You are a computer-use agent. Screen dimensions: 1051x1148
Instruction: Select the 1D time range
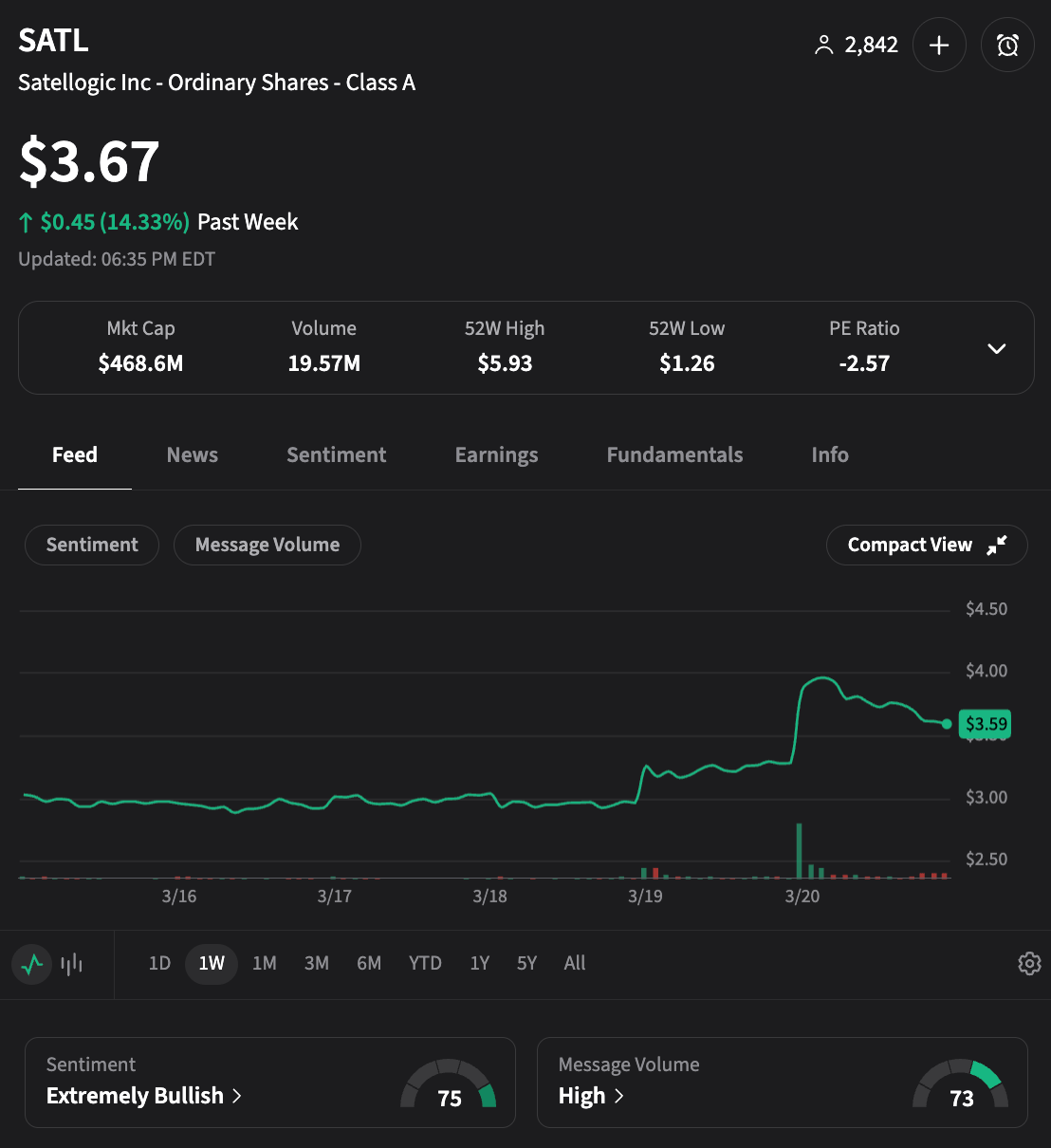159,964
